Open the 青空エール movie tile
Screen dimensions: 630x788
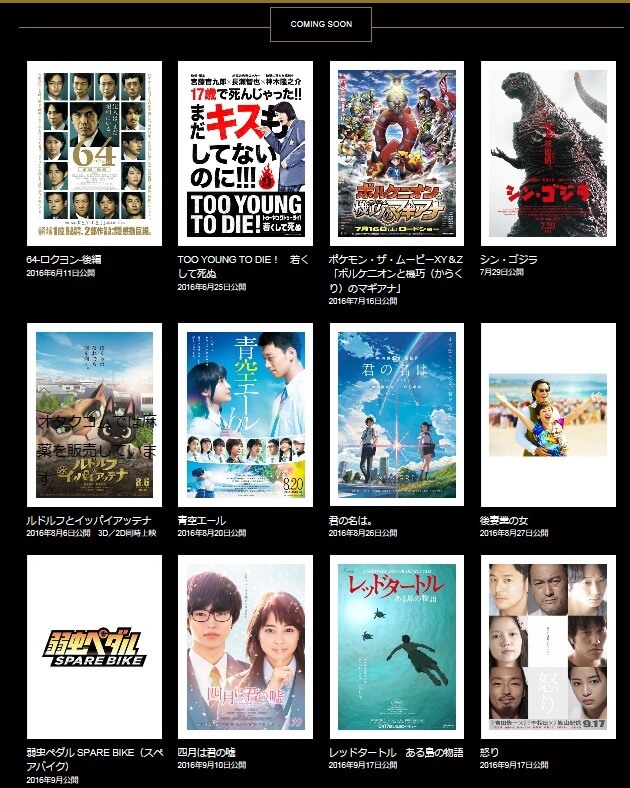245,415
